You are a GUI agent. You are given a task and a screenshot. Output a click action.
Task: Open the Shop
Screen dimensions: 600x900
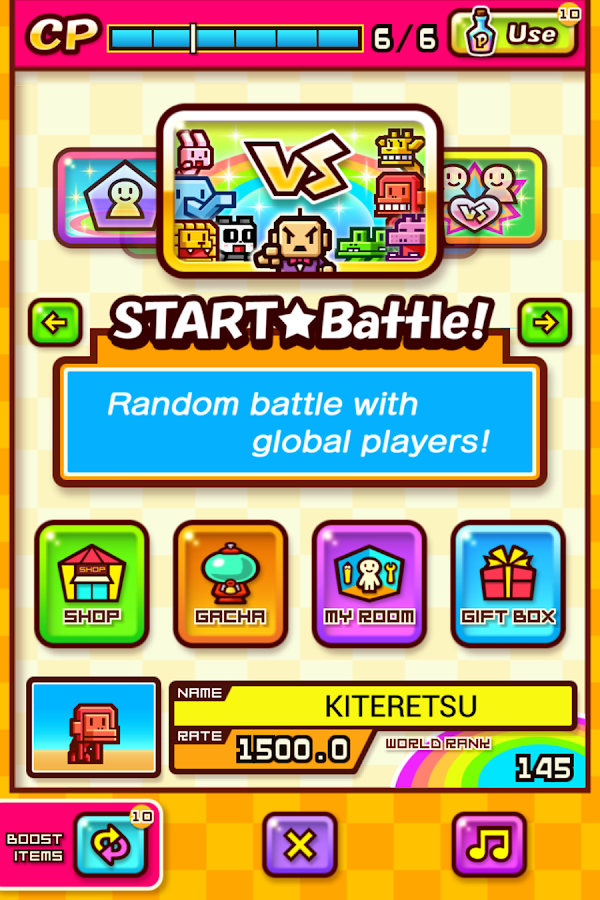pos(91,583)
